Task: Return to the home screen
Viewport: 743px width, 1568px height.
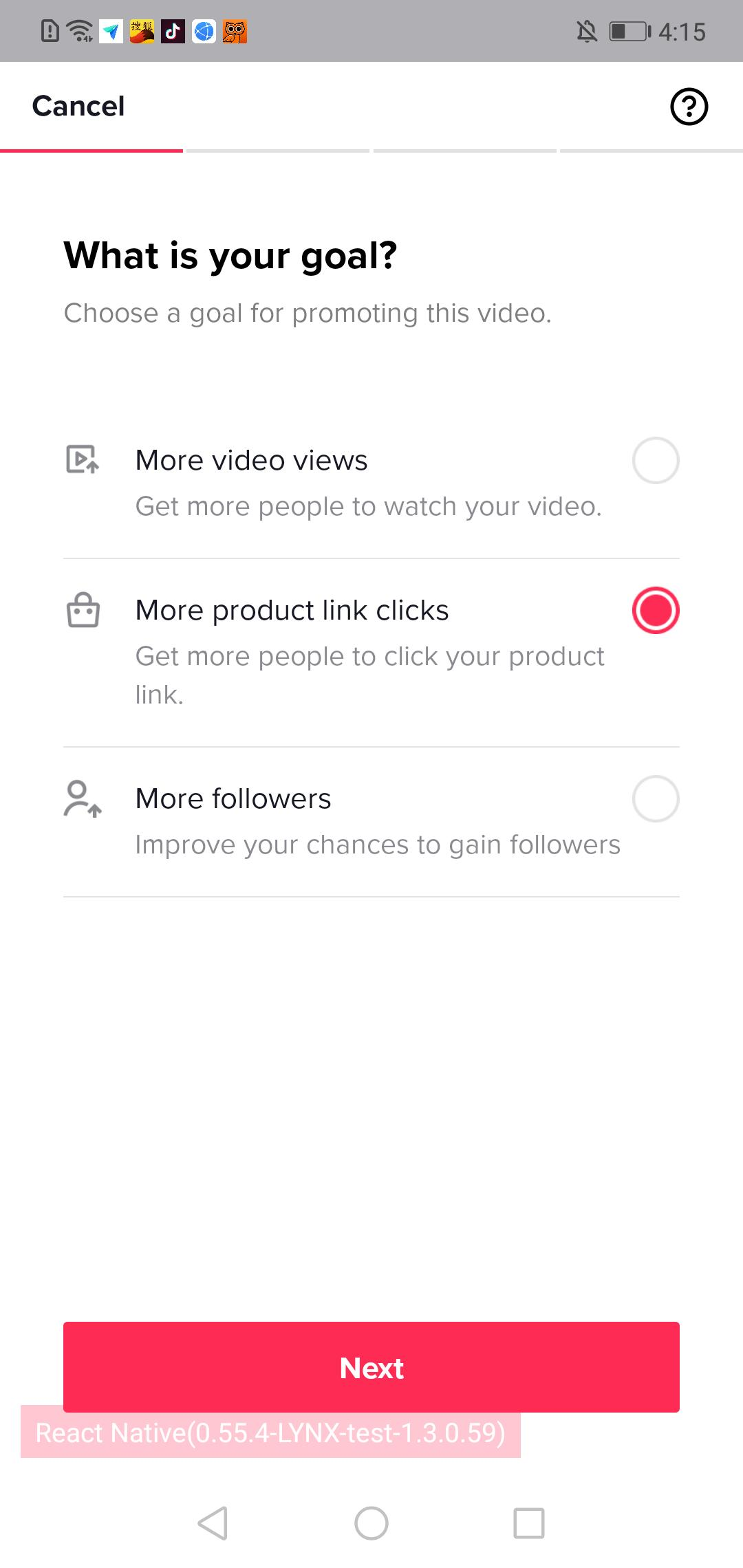Action: pos(371,1523)
